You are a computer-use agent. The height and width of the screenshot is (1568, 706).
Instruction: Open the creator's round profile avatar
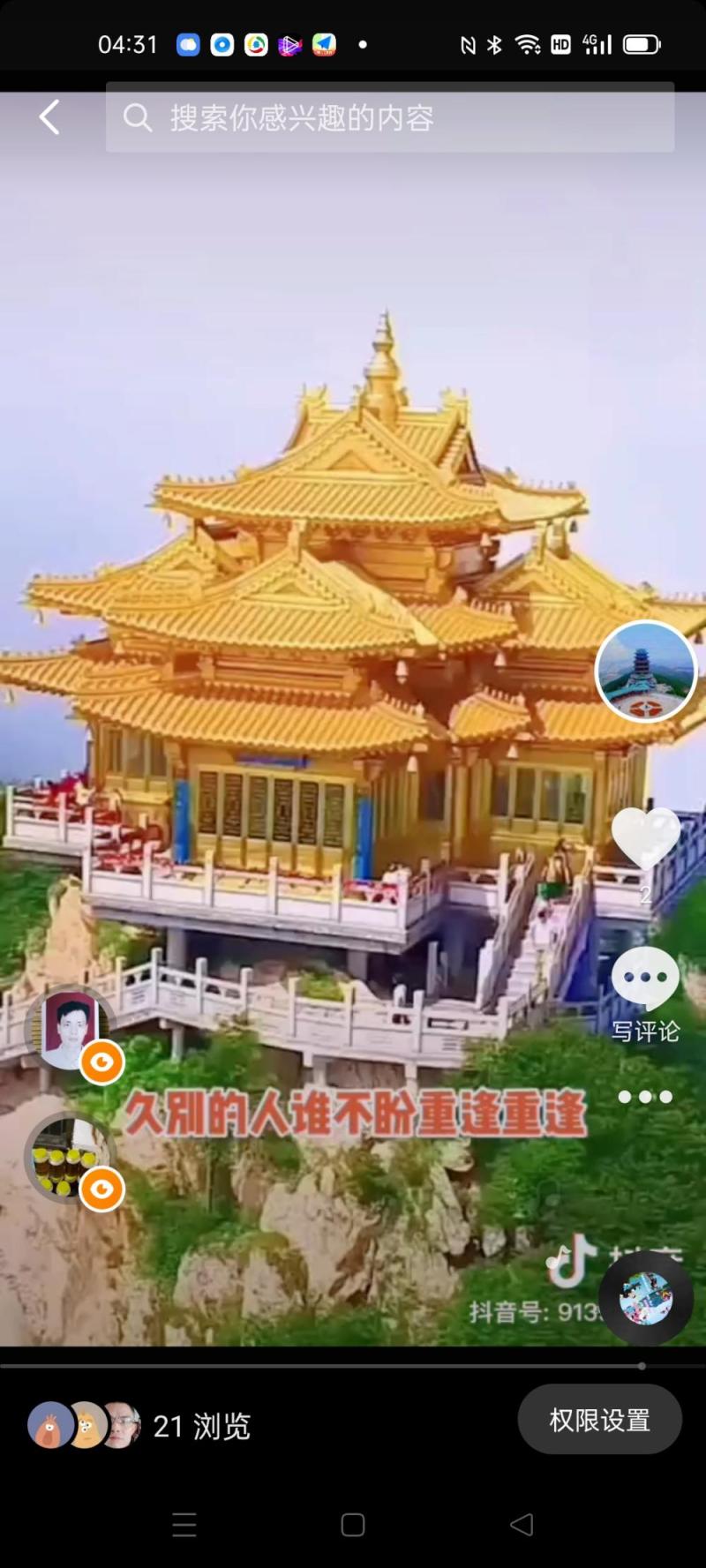(x=645, y=671)
